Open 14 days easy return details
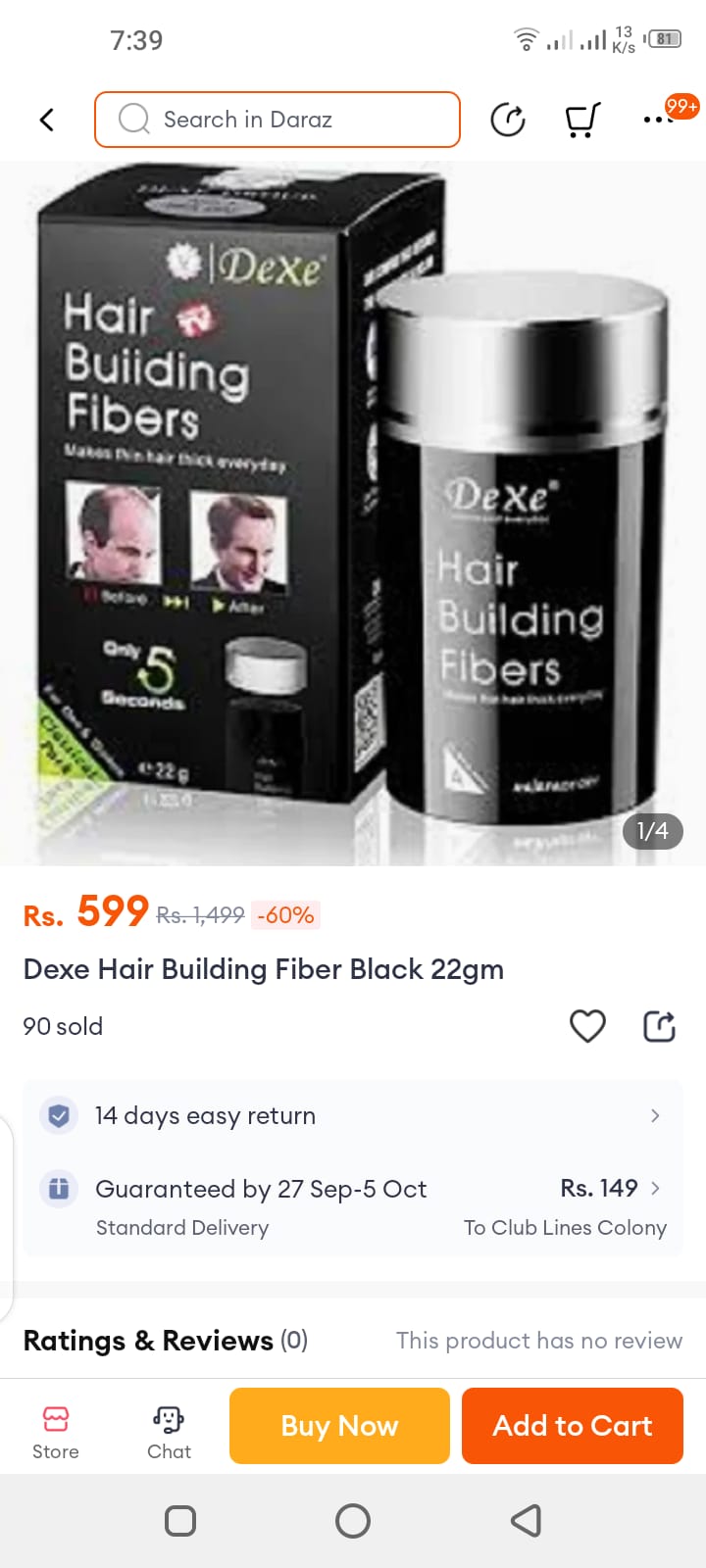The image size is (706, 1568). (353, 1115)
